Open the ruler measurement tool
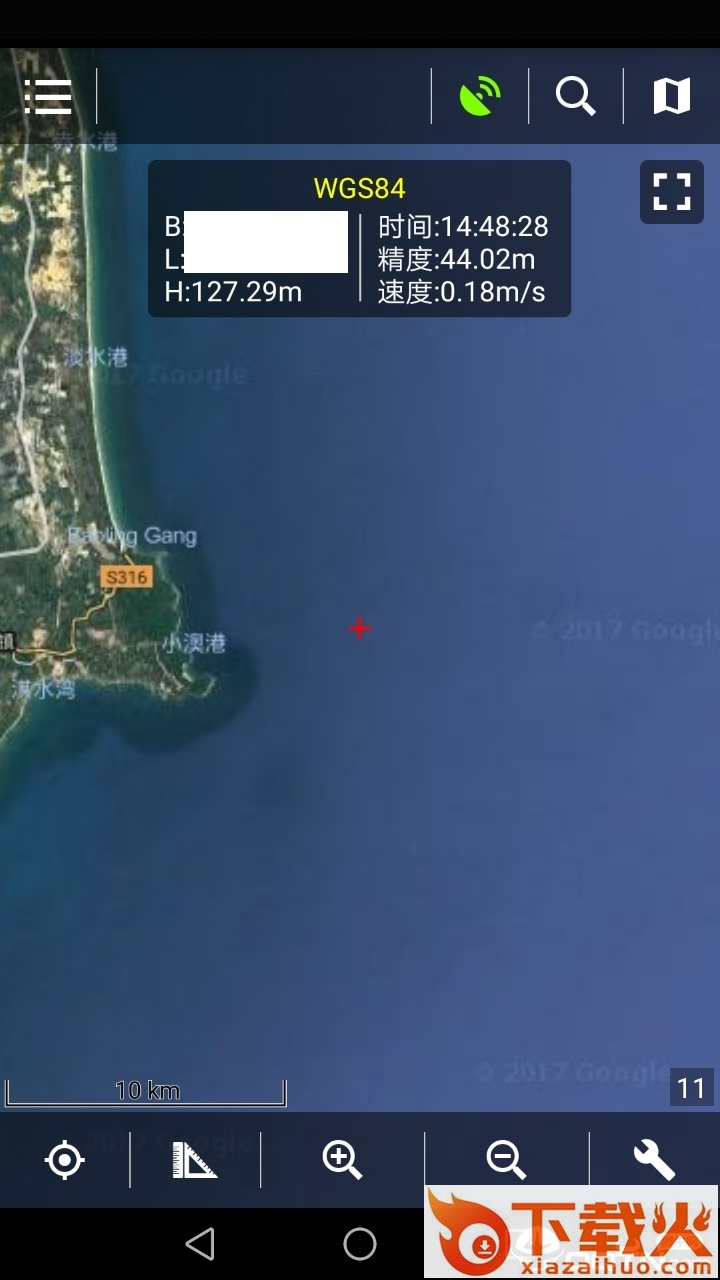 tap(195, 1160)
